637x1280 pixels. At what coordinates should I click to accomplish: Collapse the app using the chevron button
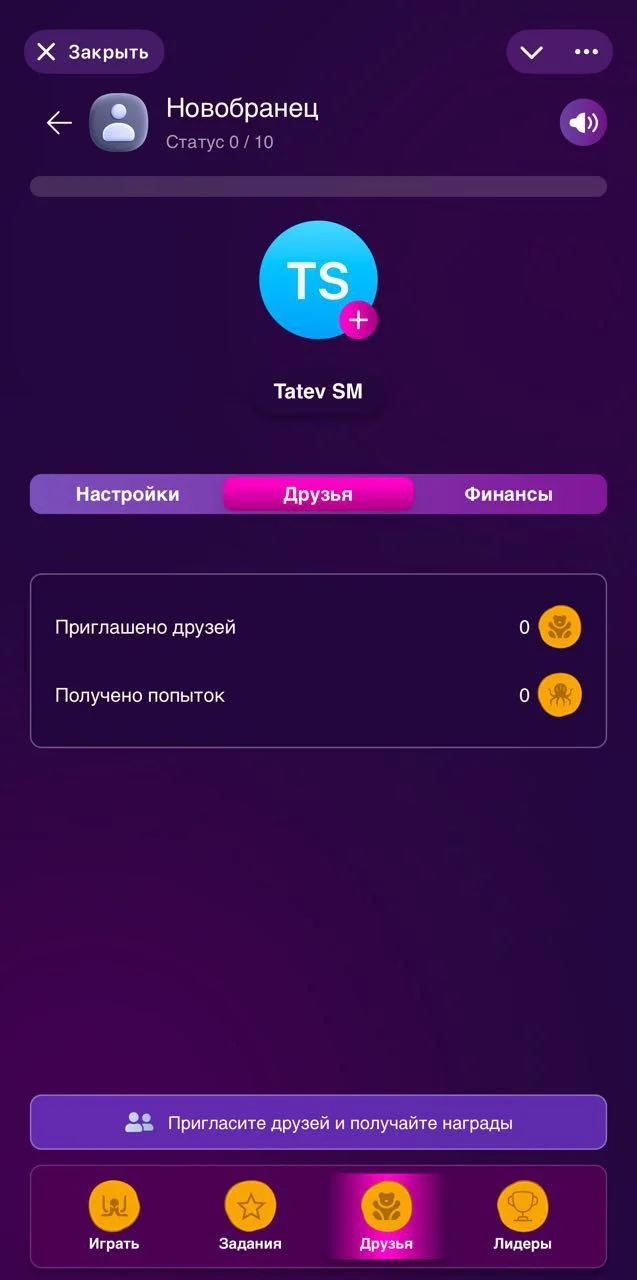(532, 52)
